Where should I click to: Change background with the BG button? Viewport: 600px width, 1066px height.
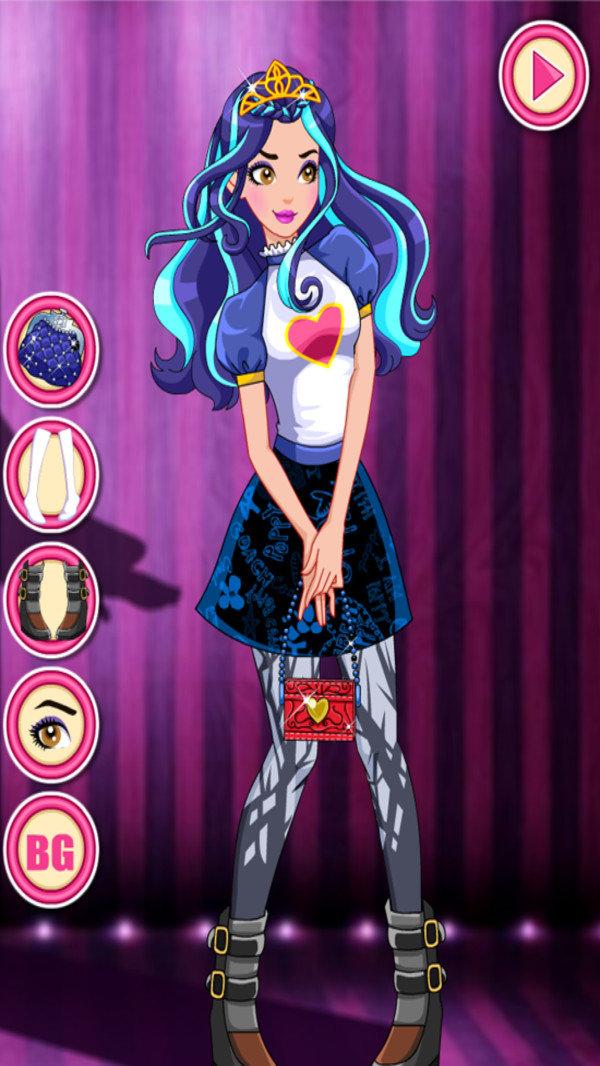[51, 849]
